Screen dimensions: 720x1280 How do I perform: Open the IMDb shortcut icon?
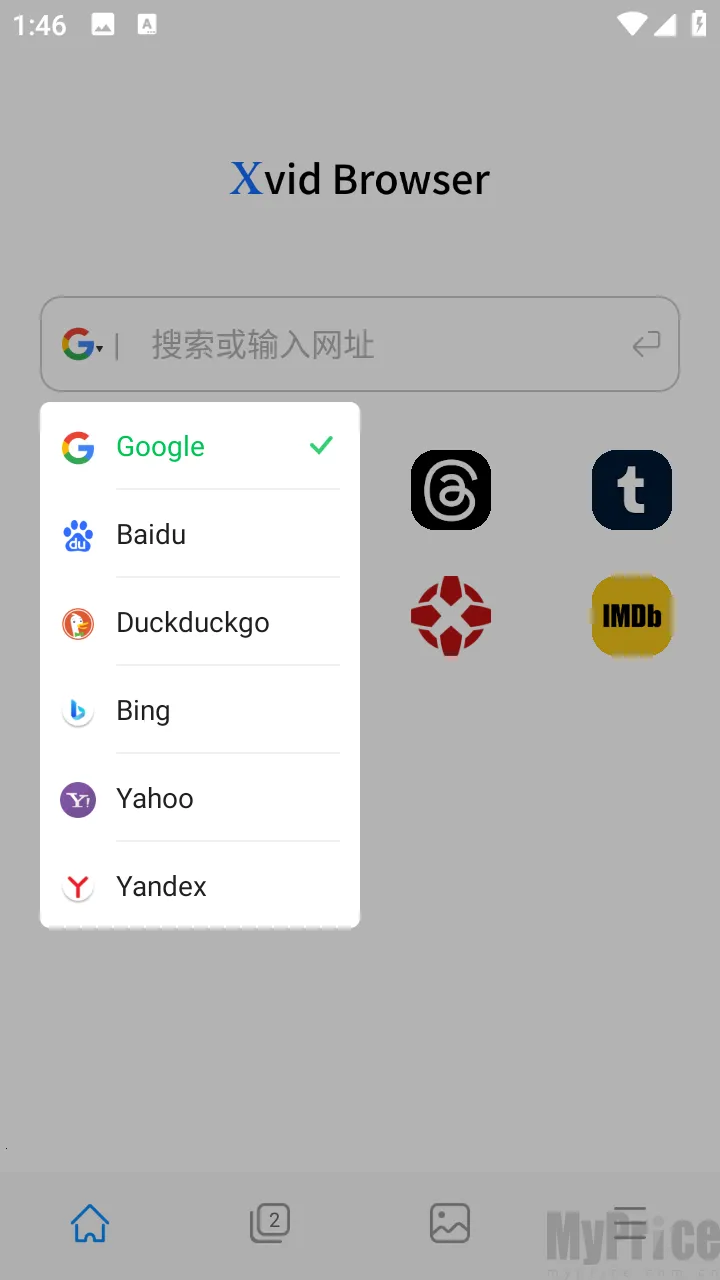631,616
